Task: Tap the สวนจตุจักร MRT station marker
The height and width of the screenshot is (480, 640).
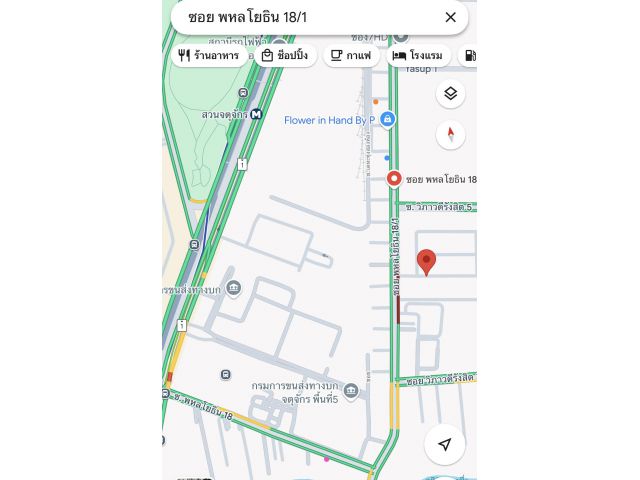Action: point(257,114)
